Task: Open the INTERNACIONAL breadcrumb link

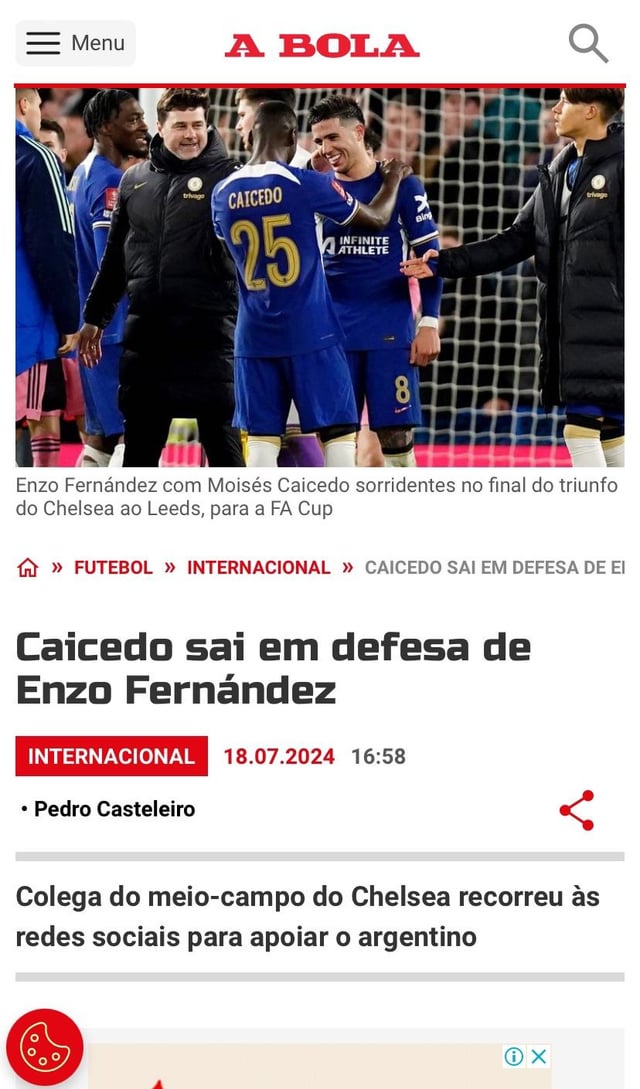Action: coord(258,568)
